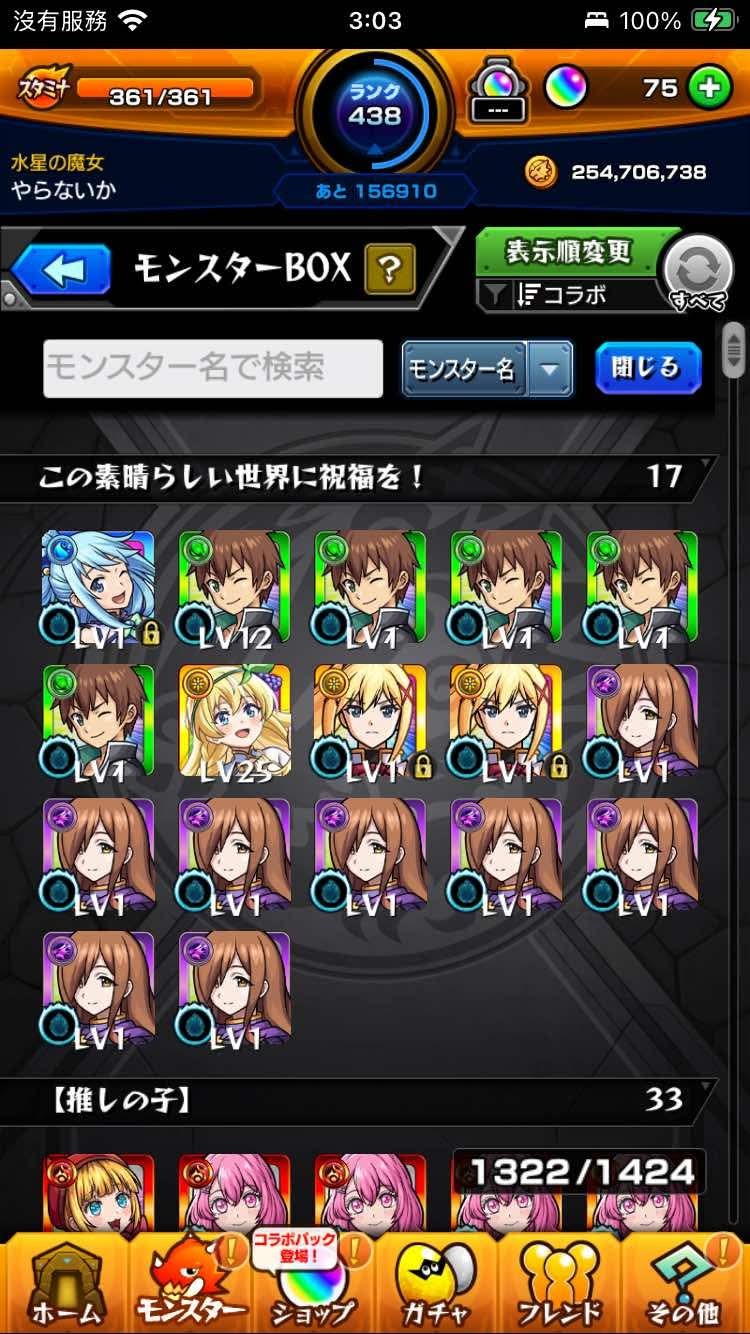Tap the モンスター名で検索 search field

coord(210,367)
